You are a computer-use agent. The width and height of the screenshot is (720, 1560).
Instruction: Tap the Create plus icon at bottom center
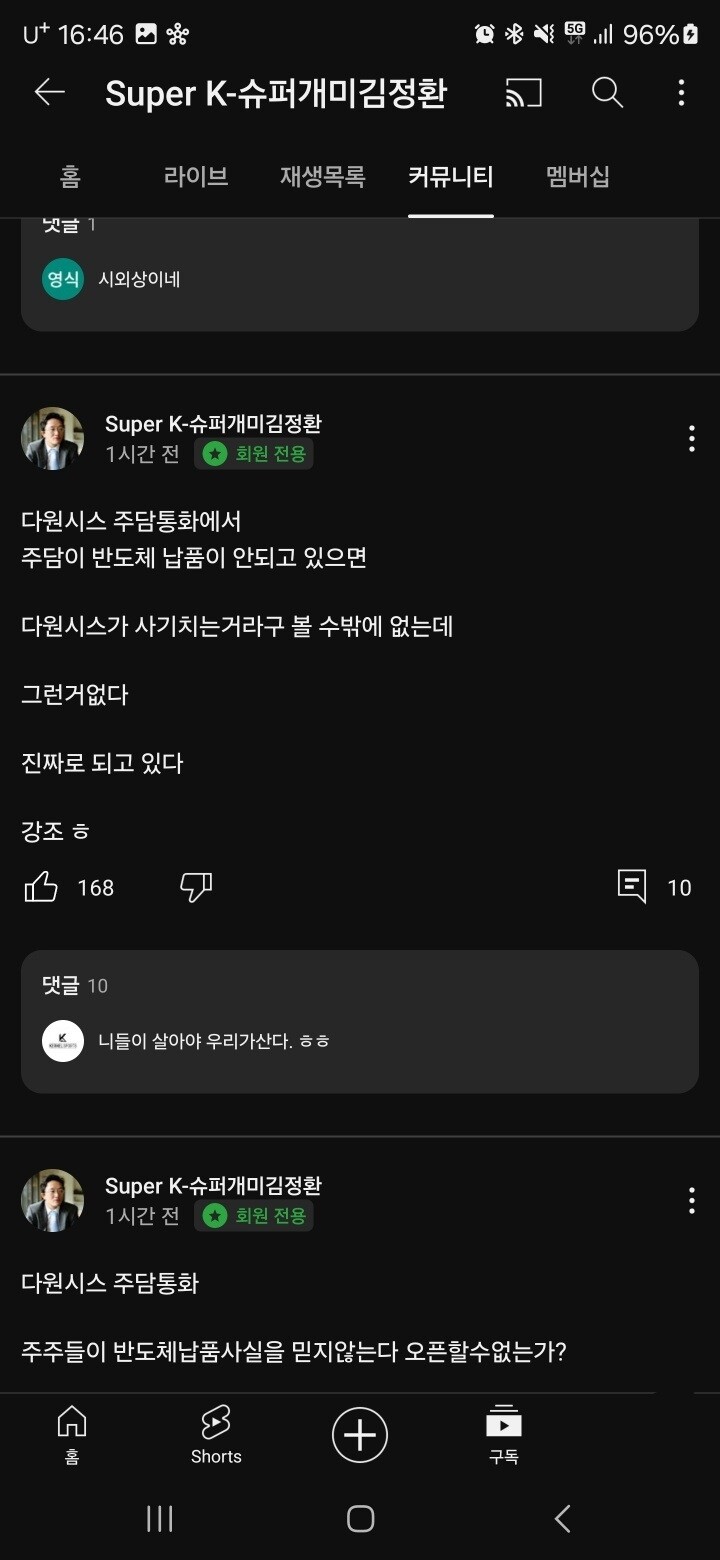tap(359, 1435)
